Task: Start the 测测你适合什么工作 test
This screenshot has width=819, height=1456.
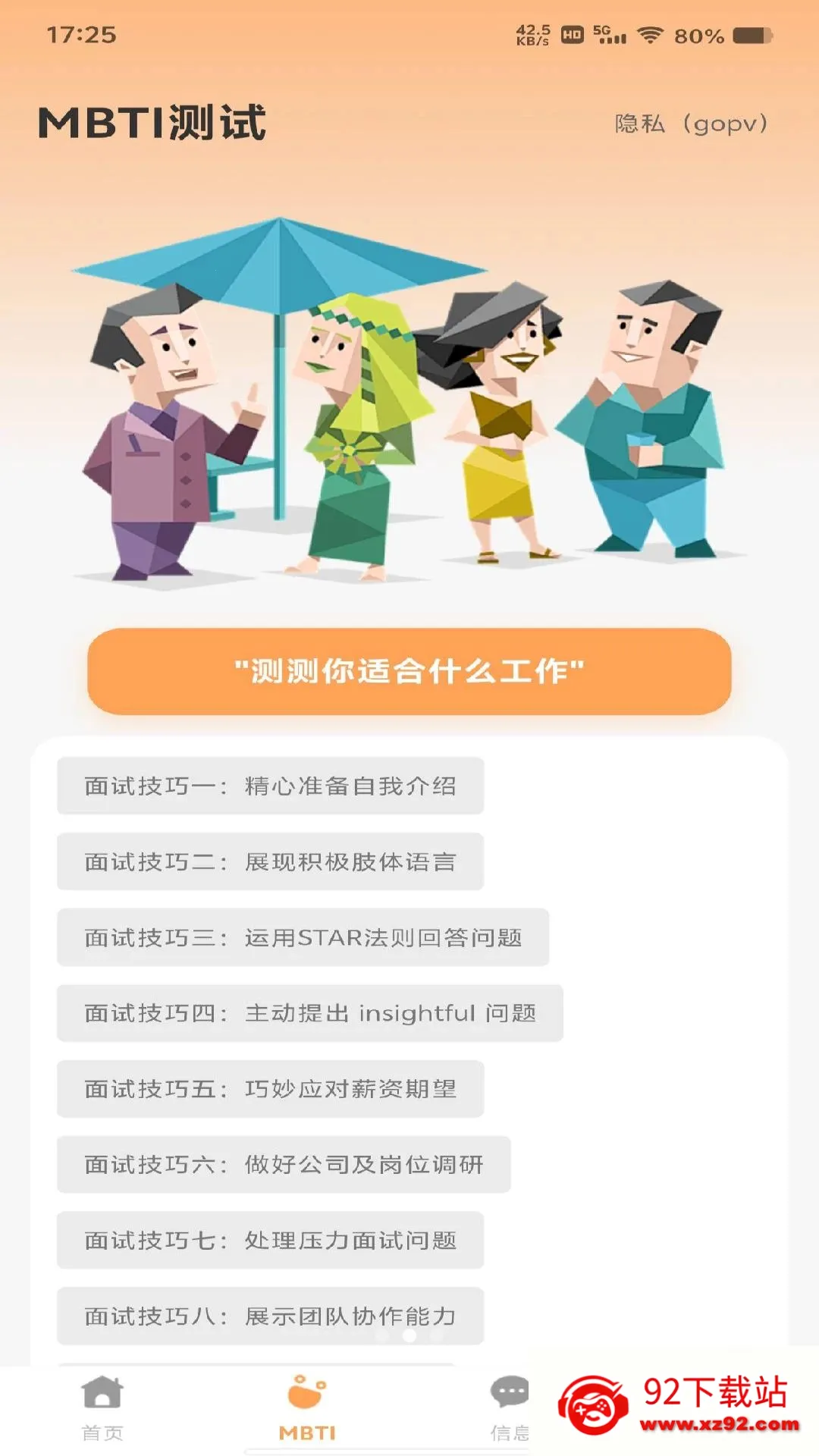Action: (x=409, y=671)
